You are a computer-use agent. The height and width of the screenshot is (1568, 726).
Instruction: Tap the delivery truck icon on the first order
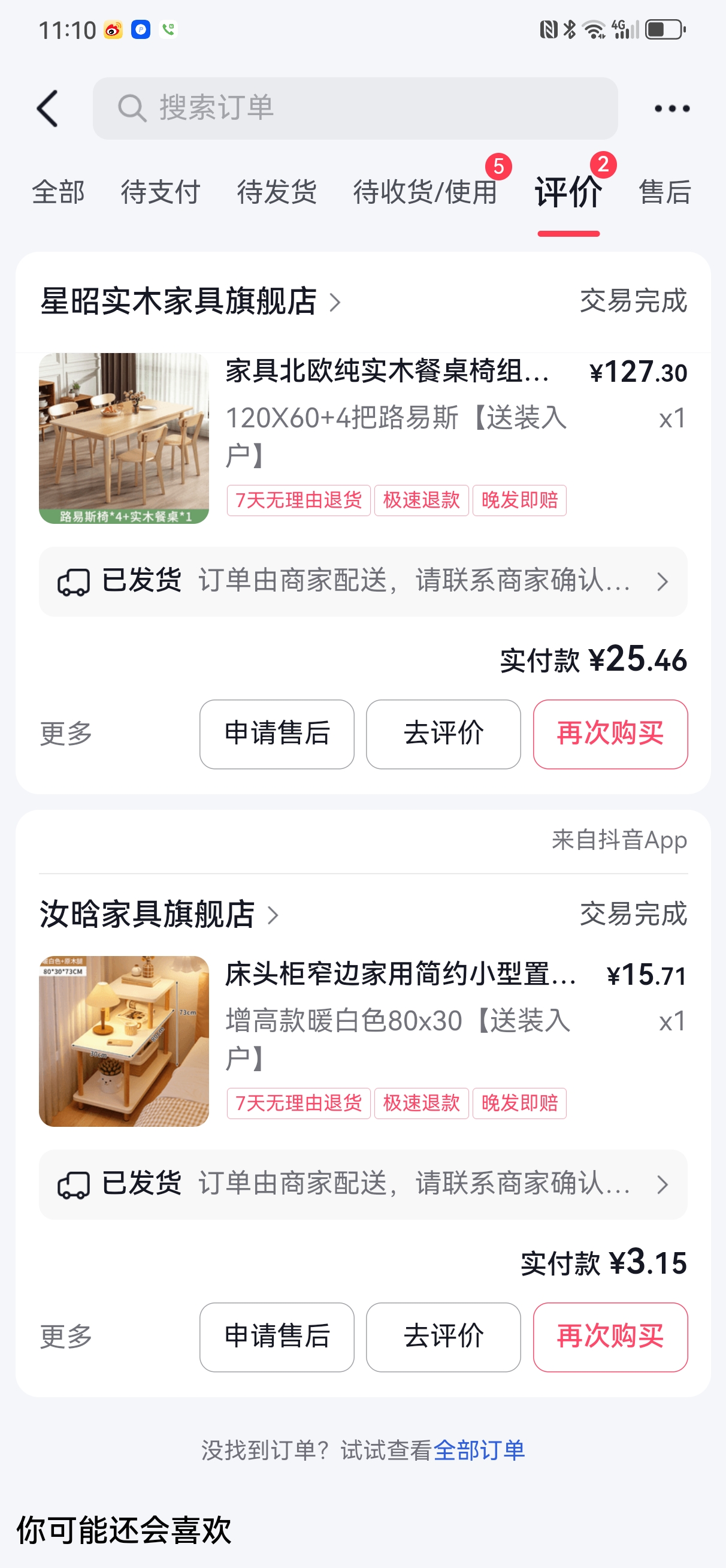coord(74,582)
